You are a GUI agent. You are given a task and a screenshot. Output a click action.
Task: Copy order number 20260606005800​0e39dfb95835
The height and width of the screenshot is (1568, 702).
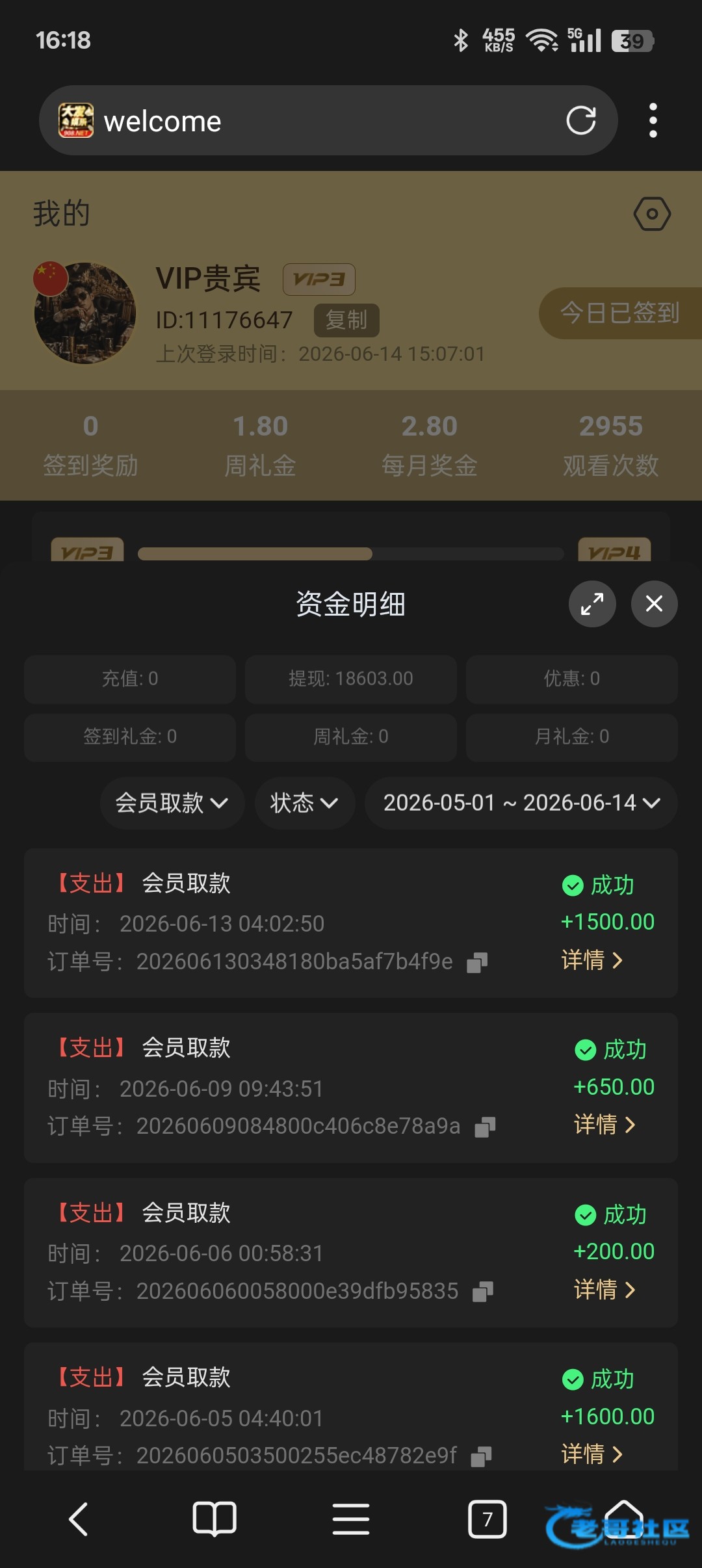[483, 1292]
